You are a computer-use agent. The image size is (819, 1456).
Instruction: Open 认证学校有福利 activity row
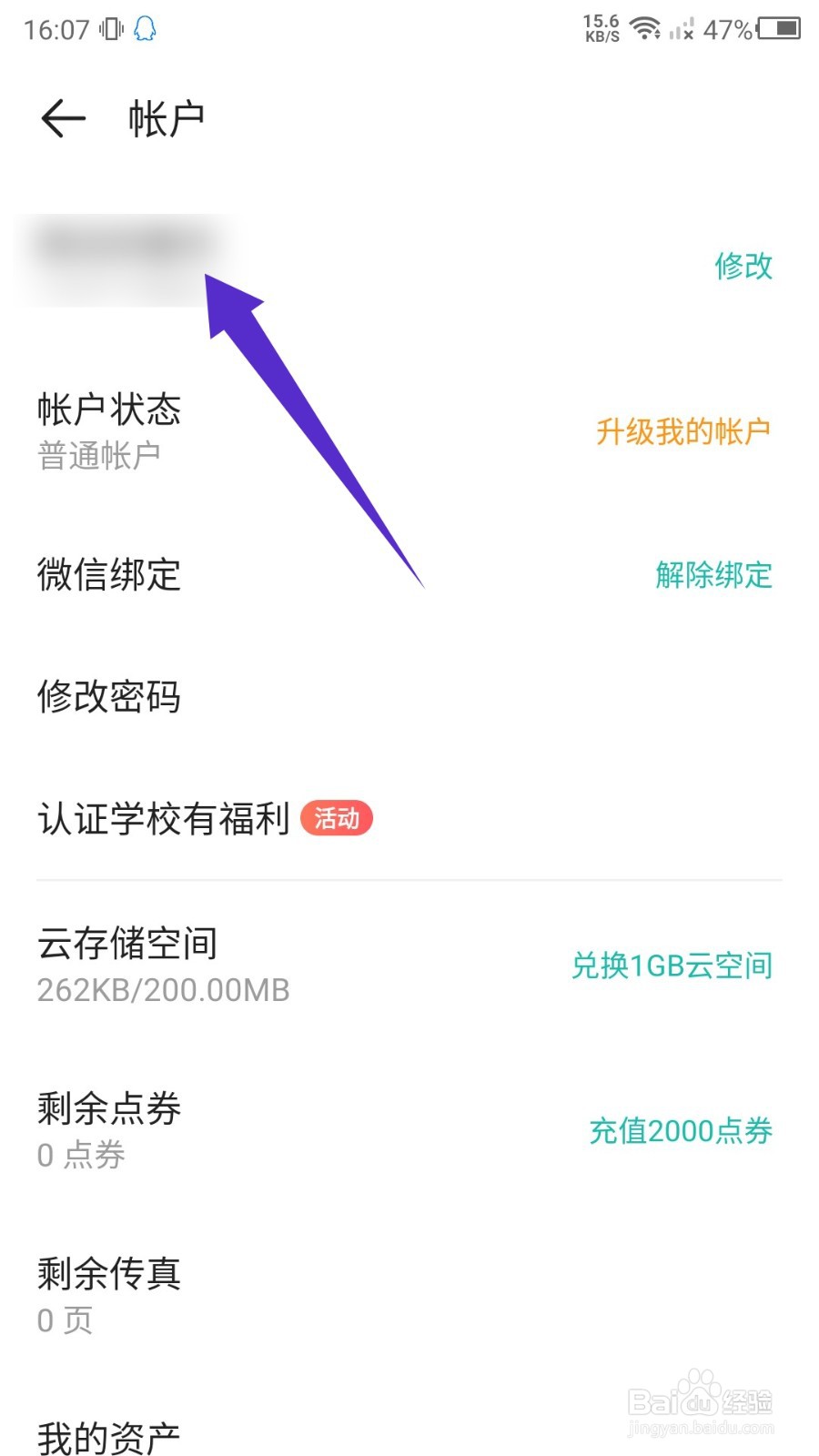(409, 819)
